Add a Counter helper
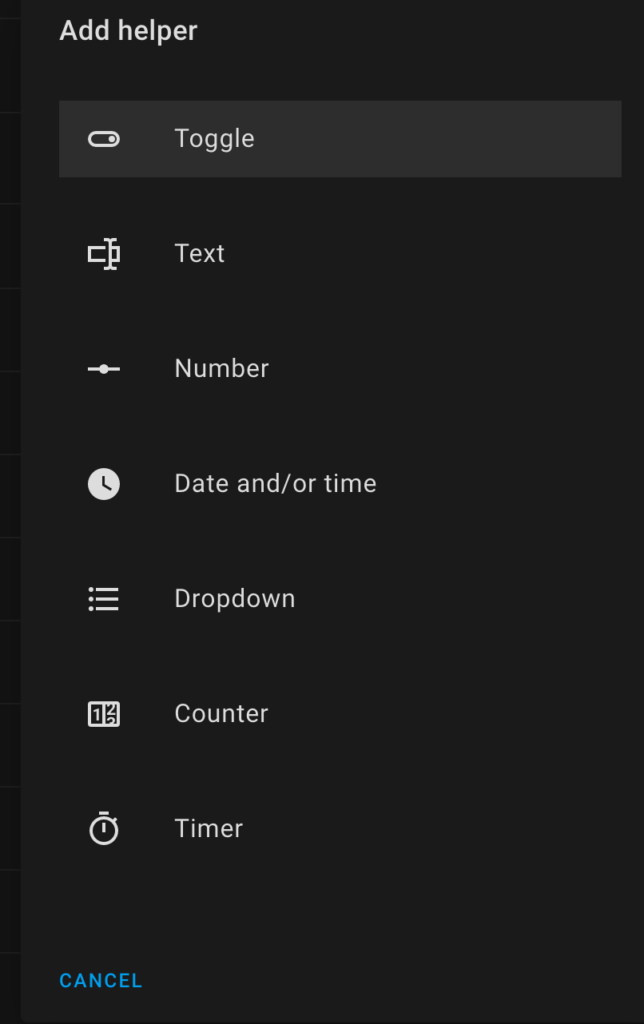The width and height of the screenshot is (644, 1024). (x=221, y=714)
